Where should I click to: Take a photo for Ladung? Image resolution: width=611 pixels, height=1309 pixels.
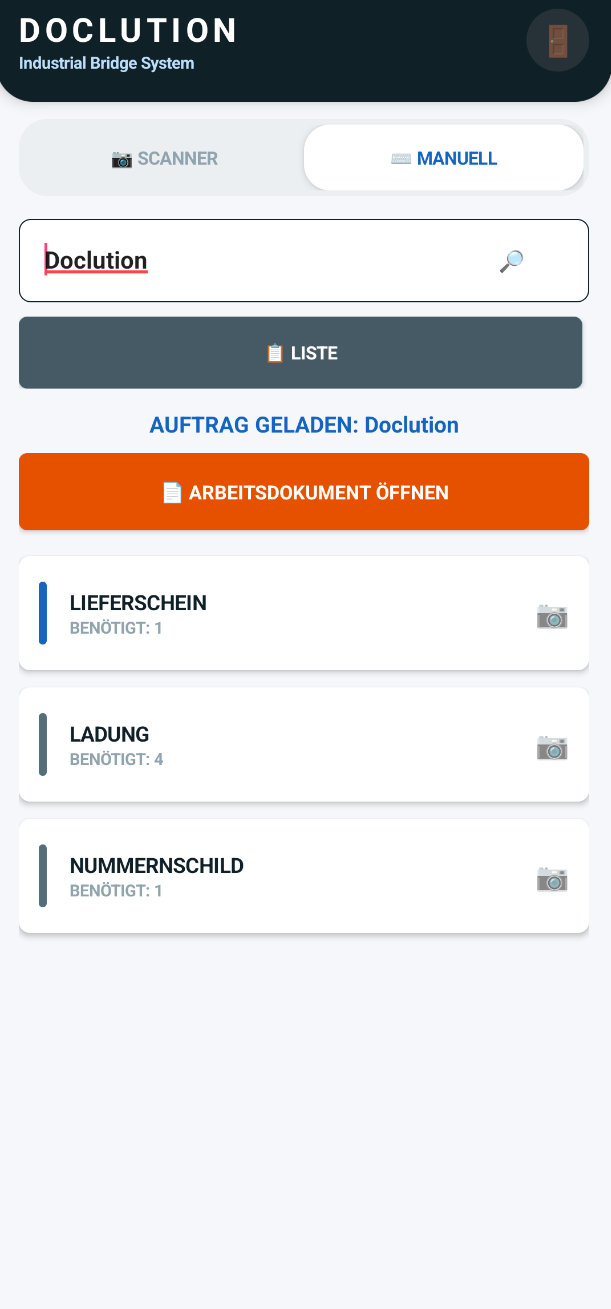[552, 746]
